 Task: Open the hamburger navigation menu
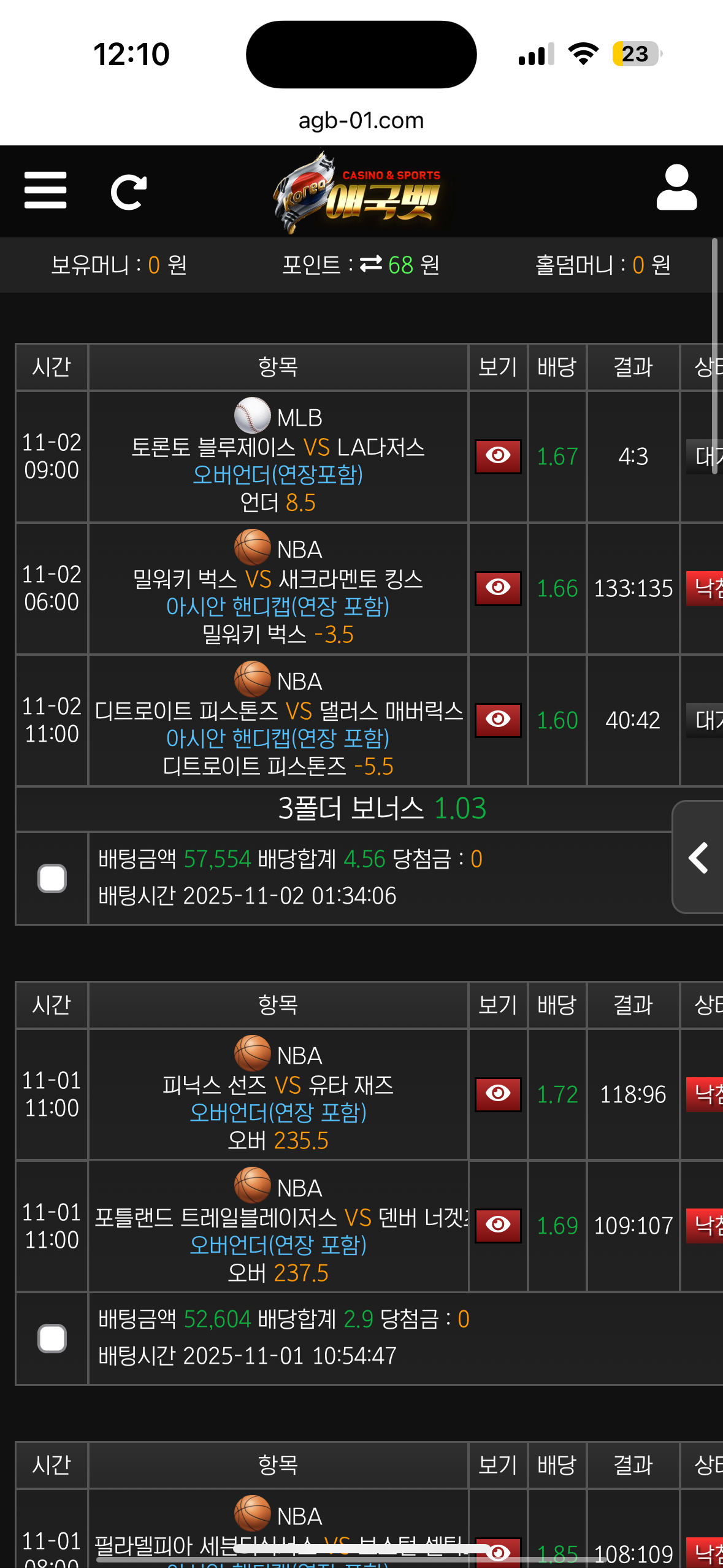(x=45, y=191)
